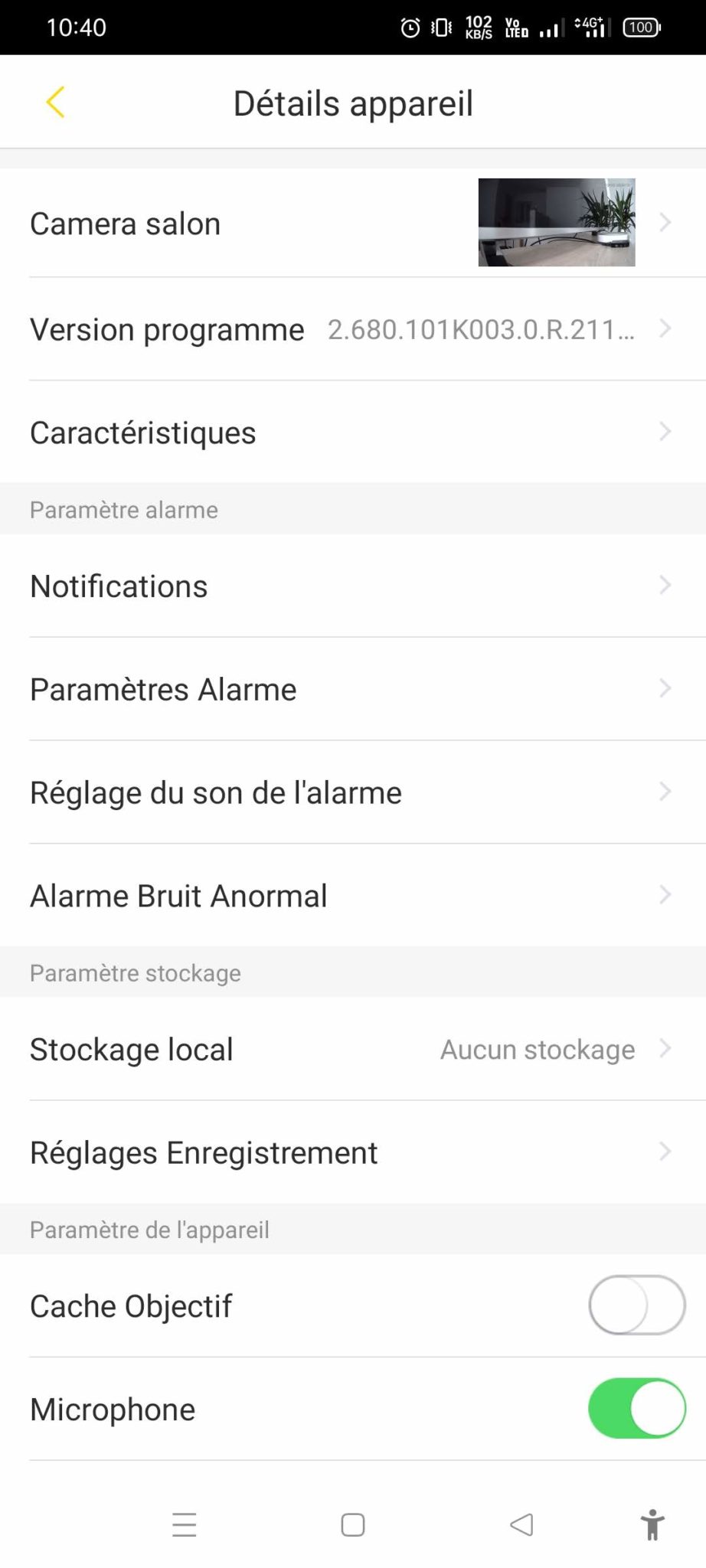The height and width of the screenshot is (1568, 706).
Task: Open Réglages Enregistrement
Action: point(353,1151)
